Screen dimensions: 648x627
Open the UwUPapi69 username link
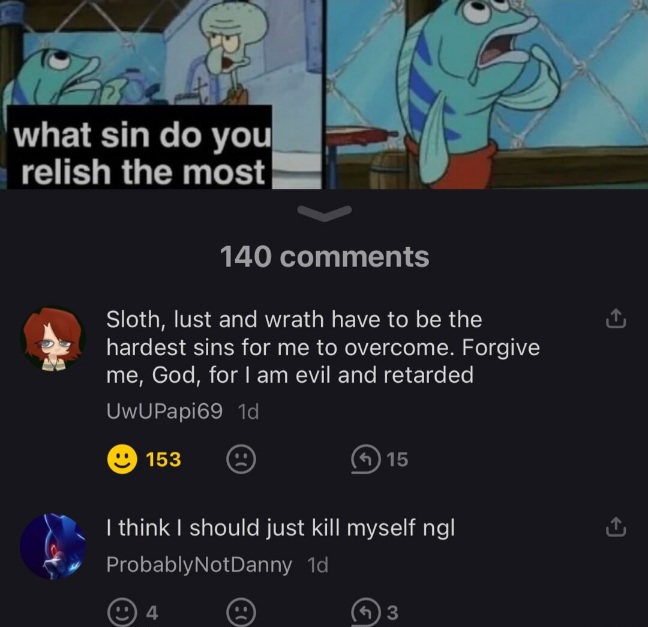(x=164, y=411)
